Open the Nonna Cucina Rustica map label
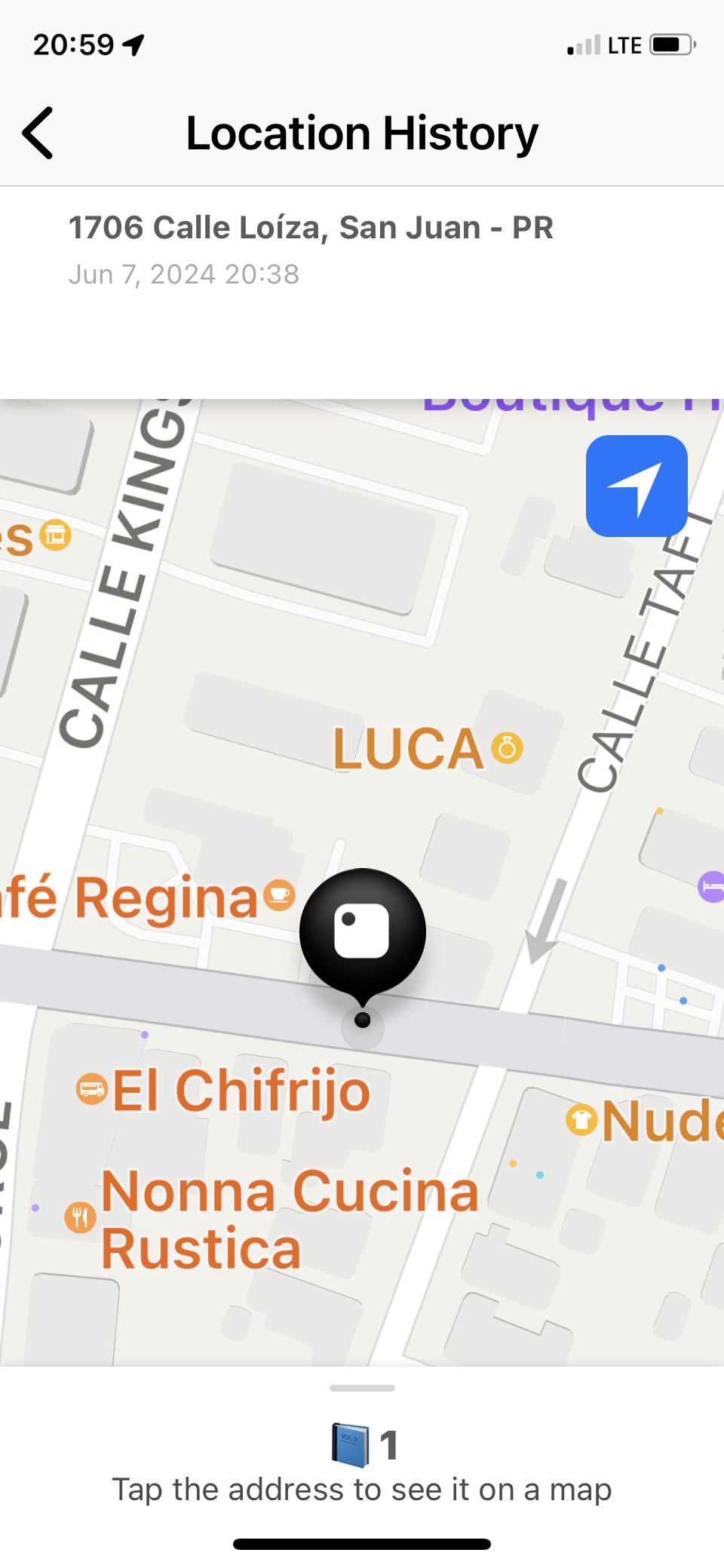 click(x=290, y=1219)
